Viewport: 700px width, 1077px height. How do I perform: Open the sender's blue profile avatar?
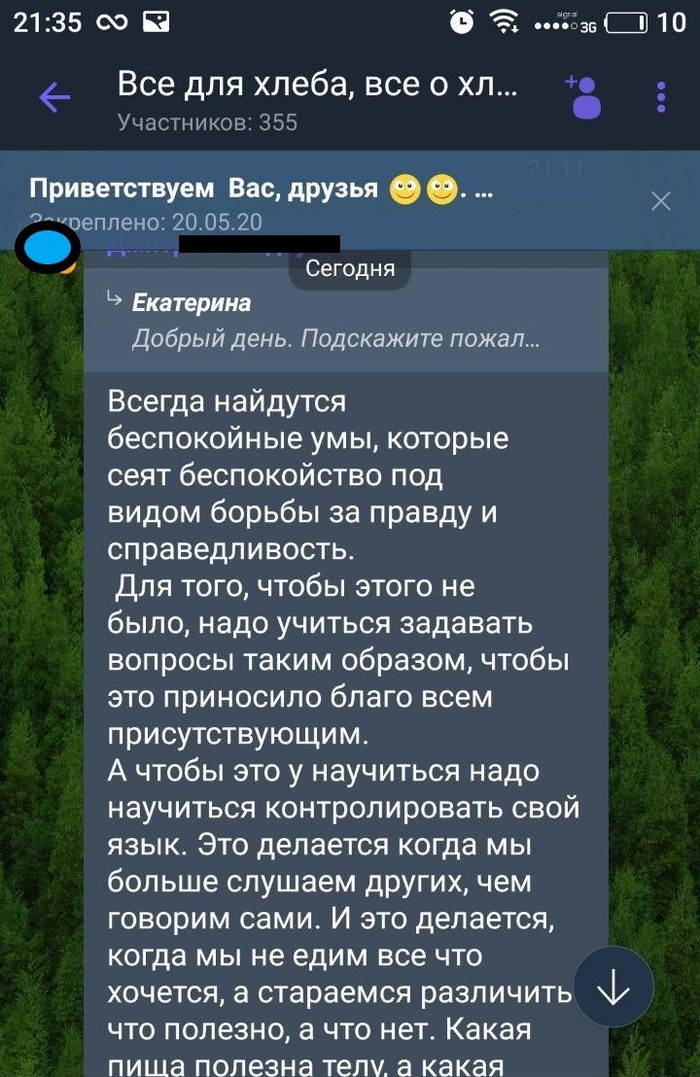[48, 246]
